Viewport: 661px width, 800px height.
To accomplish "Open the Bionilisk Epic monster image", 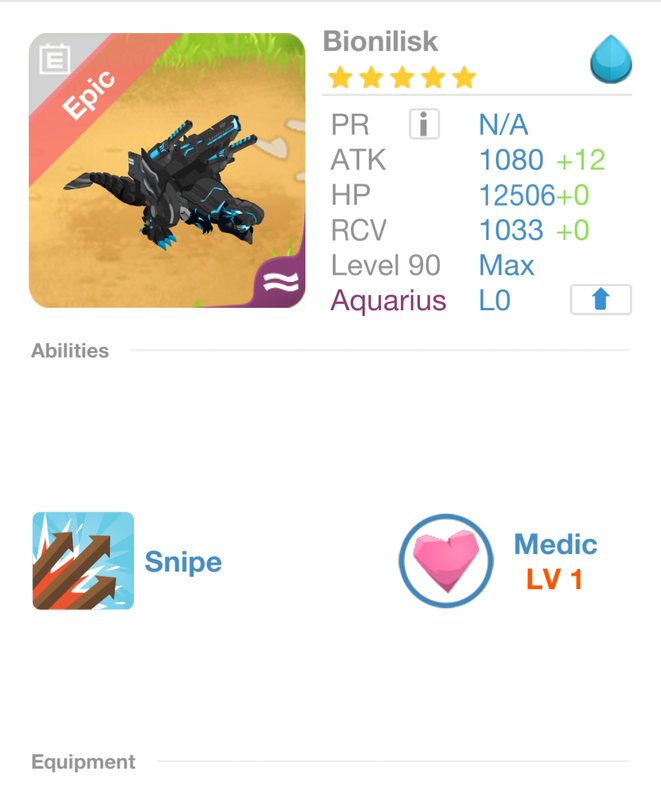I will pos(167,171).
